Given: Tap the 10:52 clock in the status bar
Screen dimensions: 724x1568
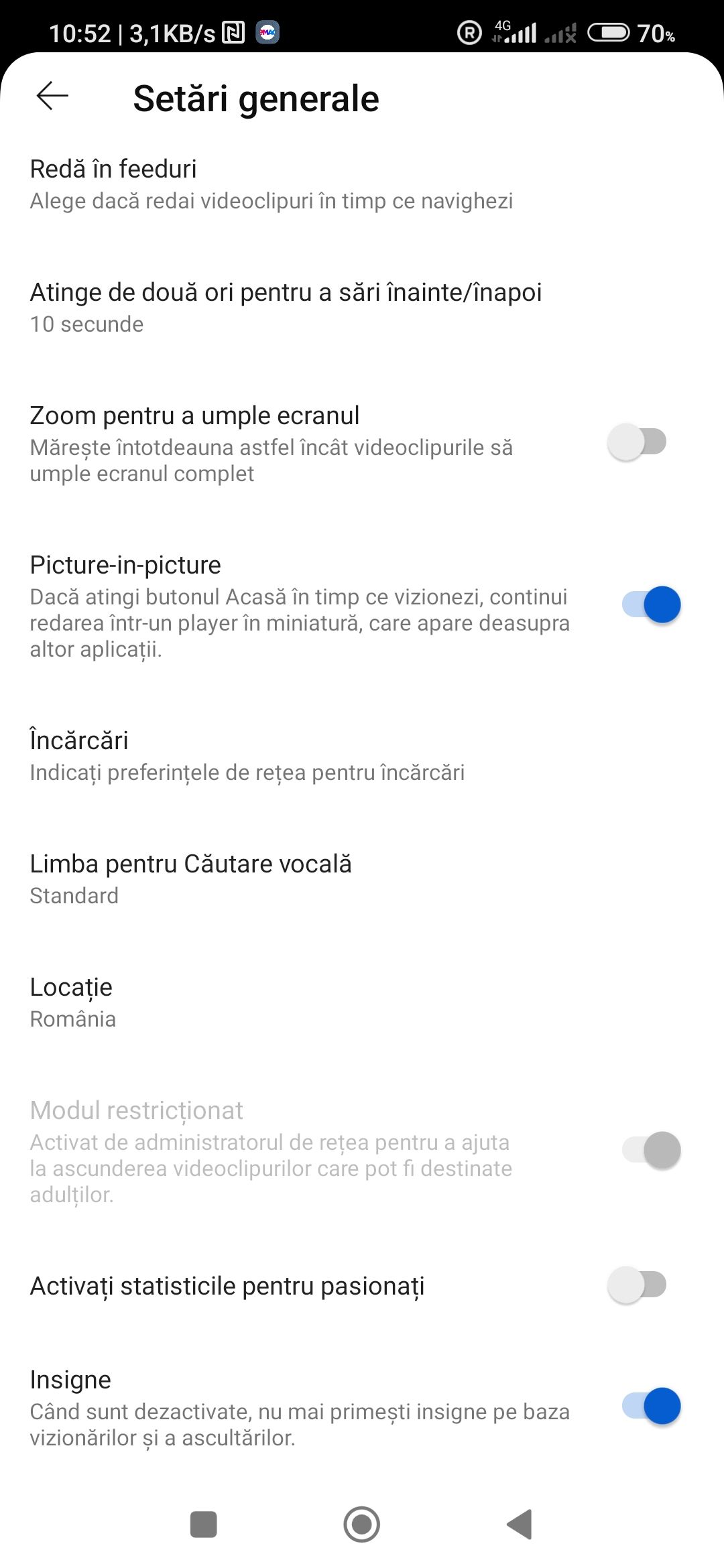Looking at the screenshot, I should [80, 34].
